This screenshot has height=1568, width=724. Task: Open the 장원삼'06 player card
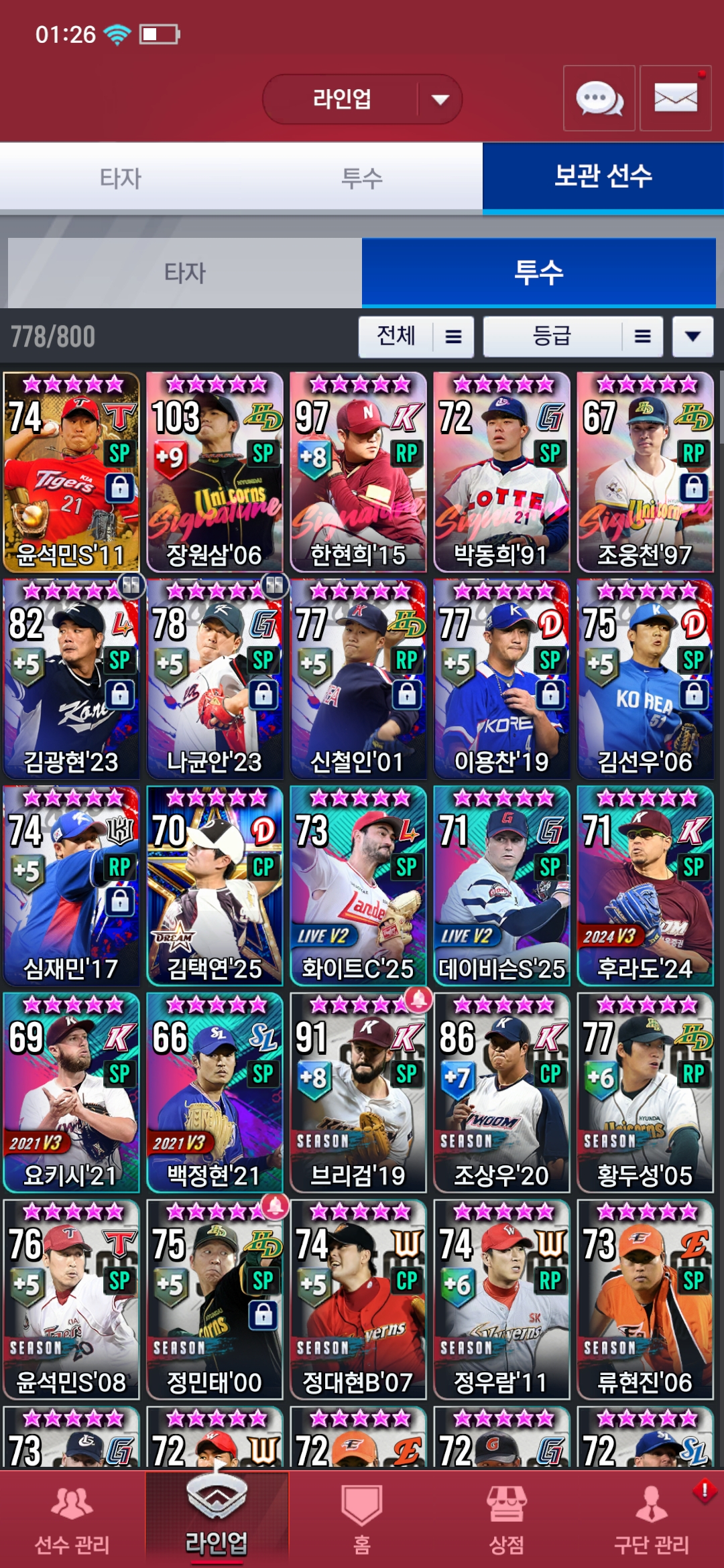click(215, 472)
